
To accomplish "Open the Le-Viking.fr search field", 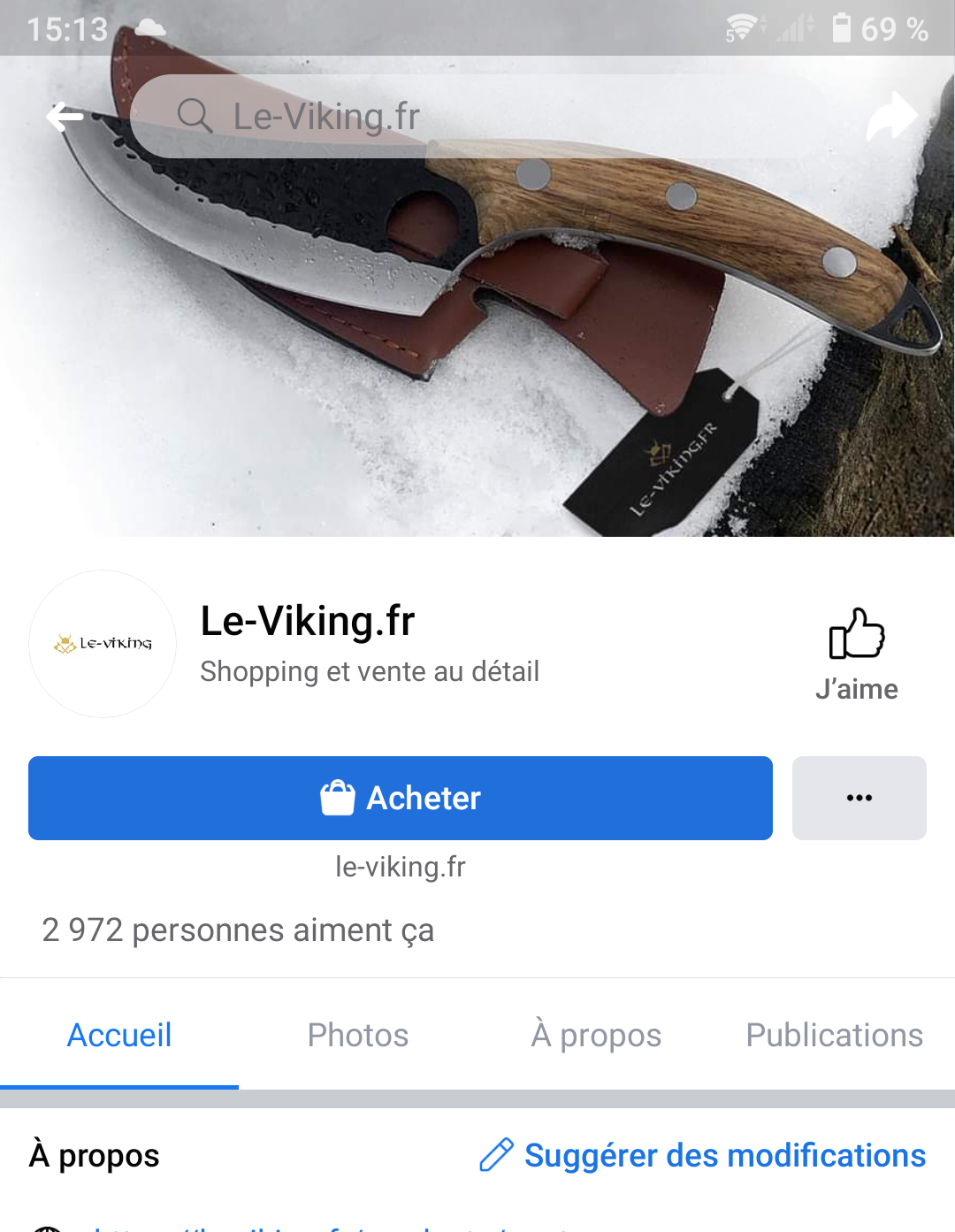I will [477, 116].
